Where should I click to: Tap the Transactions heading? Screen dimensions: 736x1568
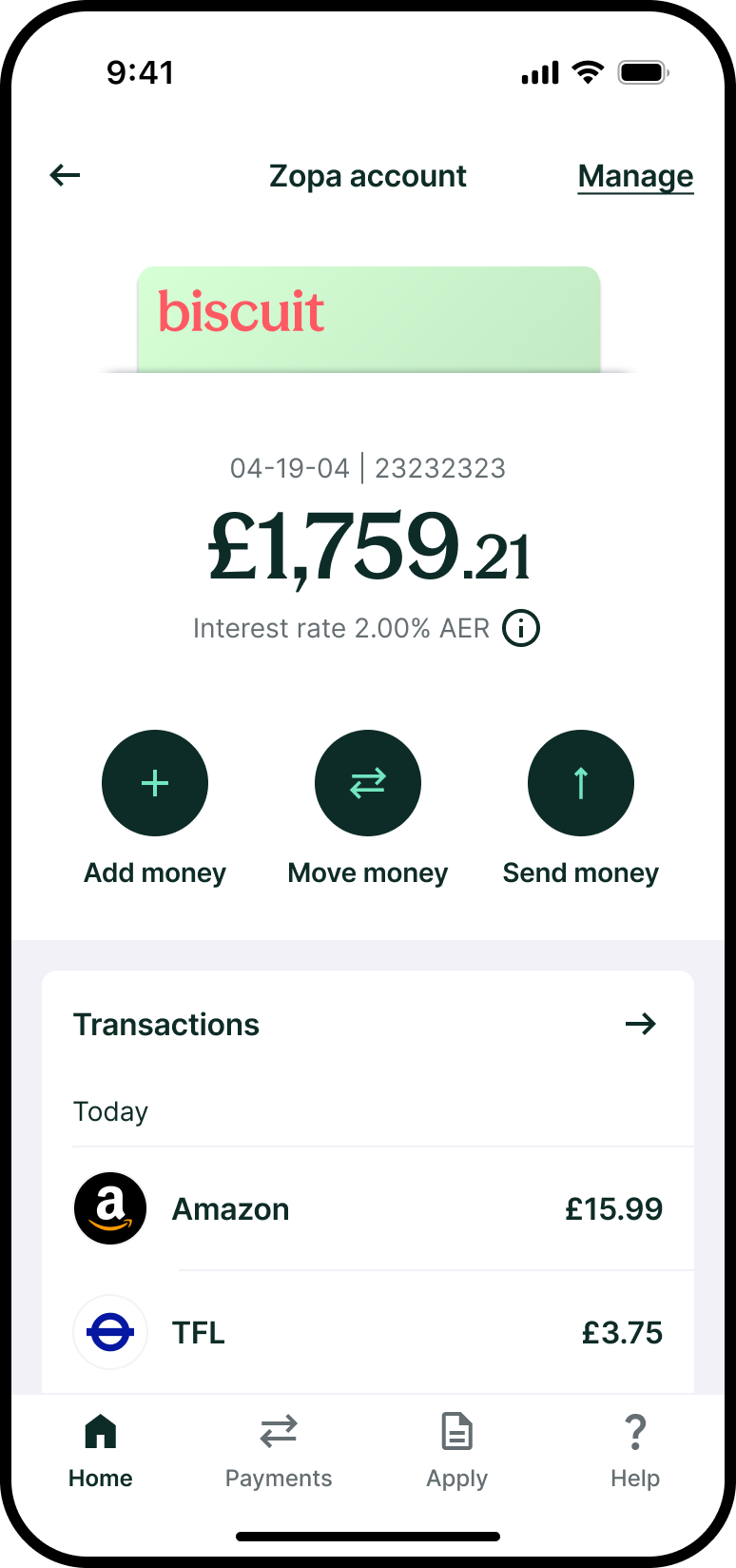pos(166,1024)
